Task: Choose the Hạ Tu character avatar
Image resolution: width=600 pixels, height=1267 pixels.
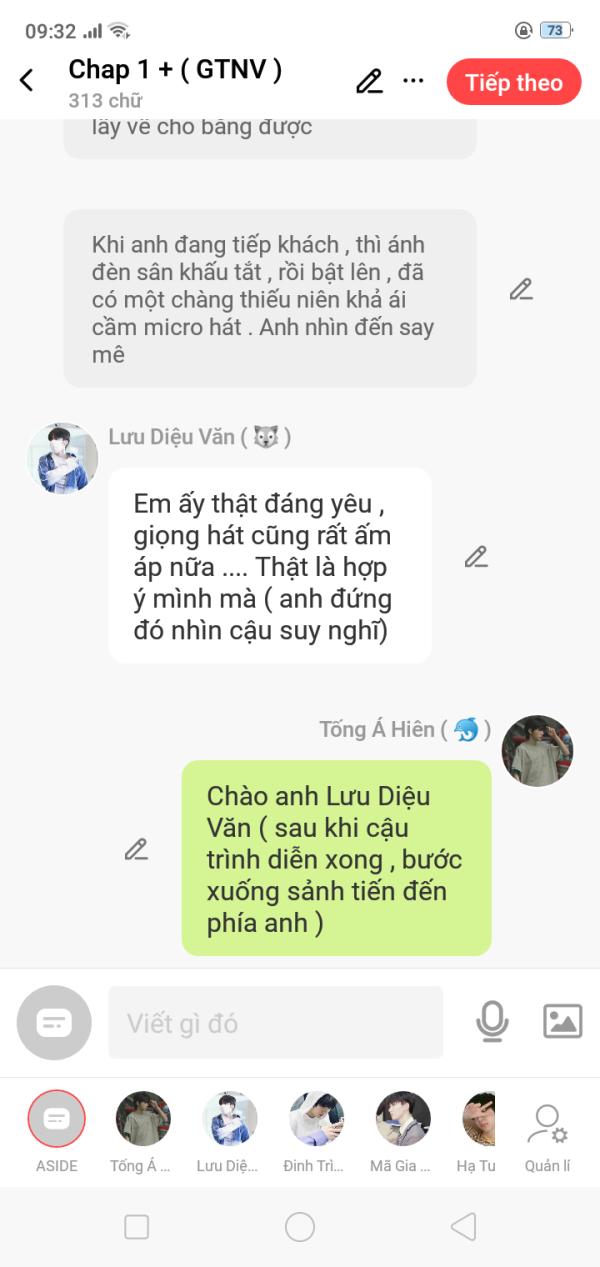Action: 478,1119
